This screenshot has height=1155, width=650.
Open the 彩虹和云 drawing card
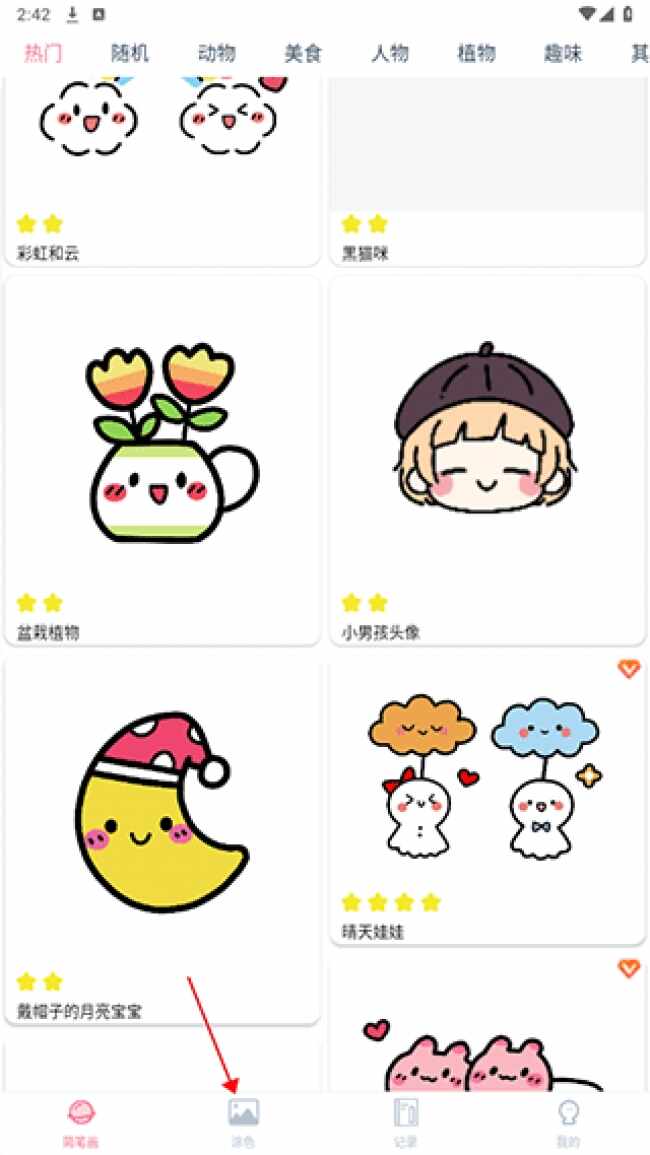tap(162, 170)
